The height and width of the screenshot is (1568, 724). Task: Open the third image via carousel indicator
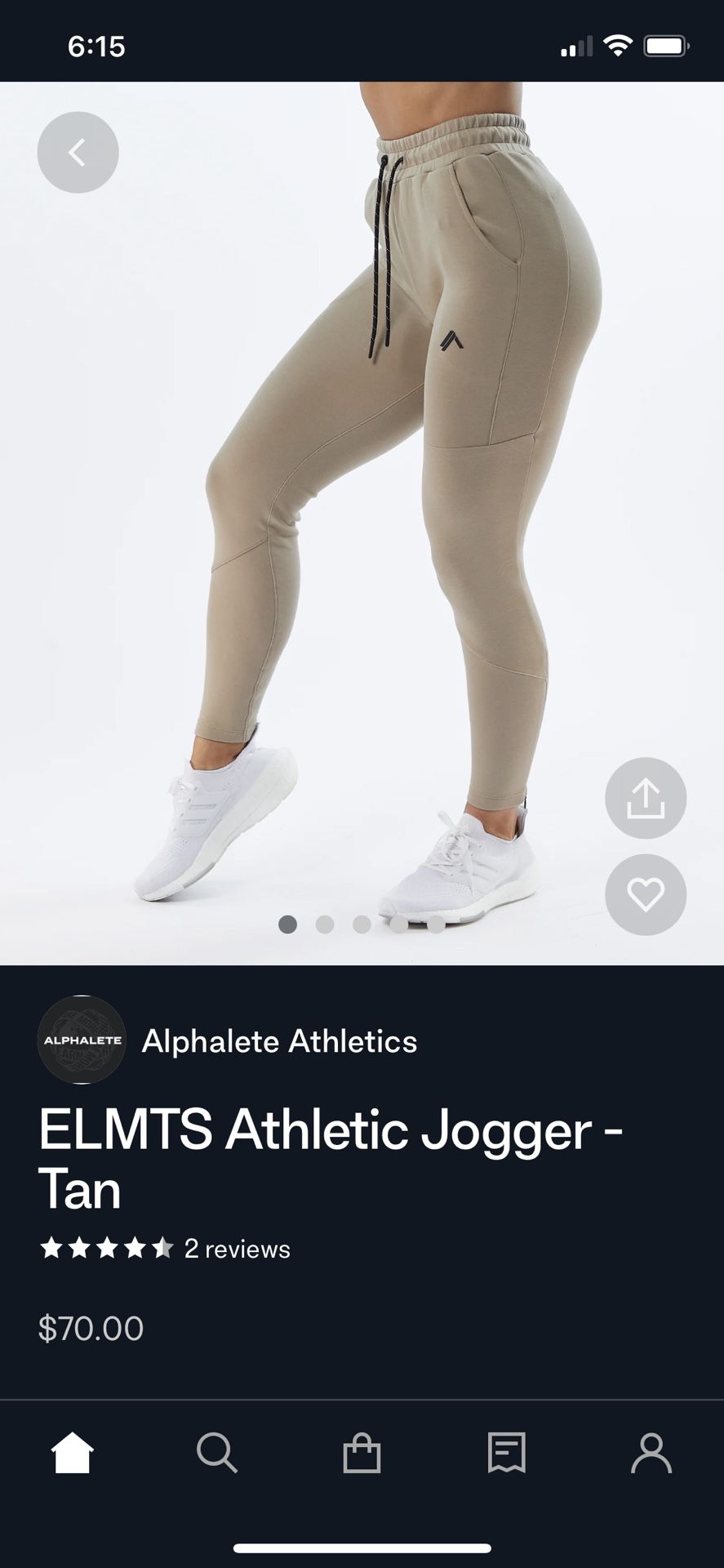[362, 924]
